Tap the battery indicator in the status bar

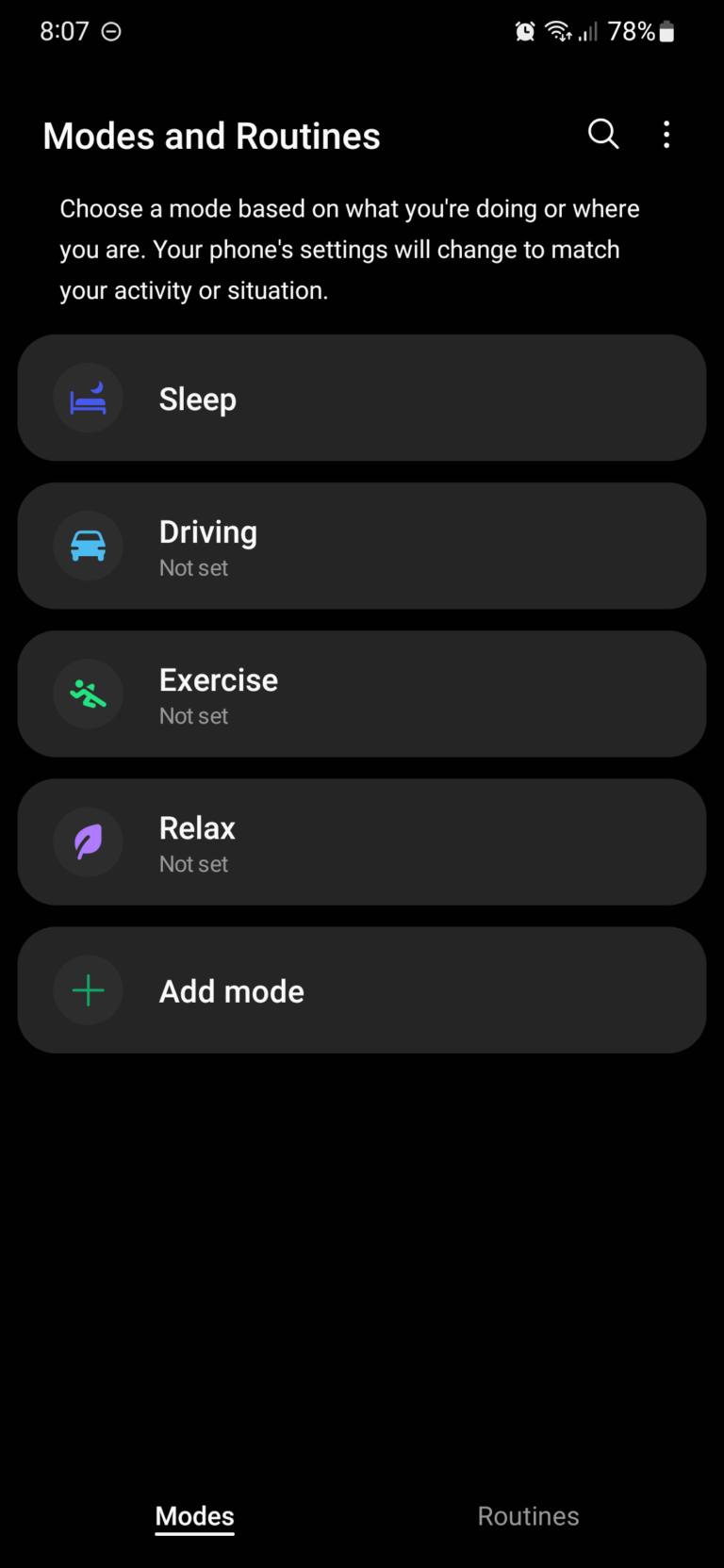(x=666, y=31)
